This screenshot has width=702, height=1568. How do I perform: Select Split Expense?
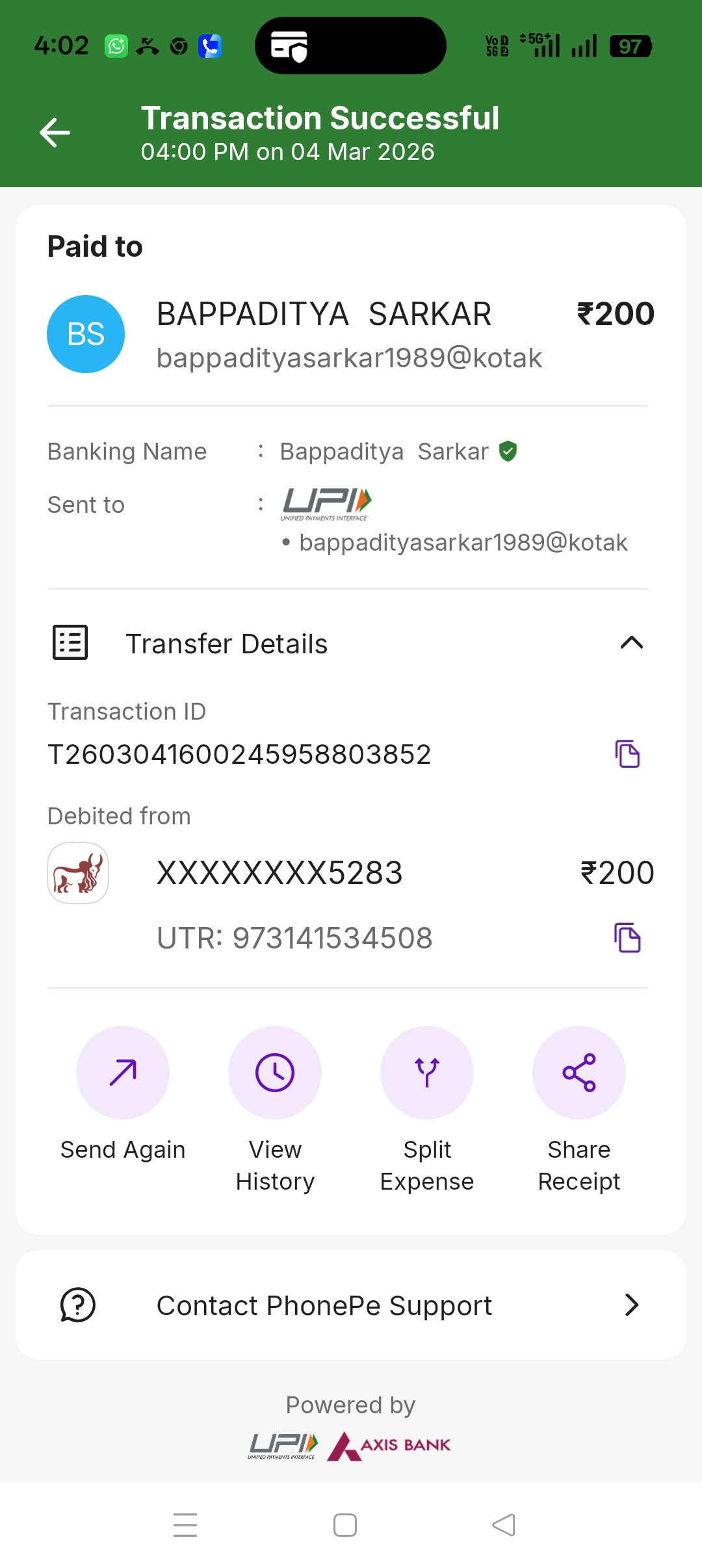pos(427,1073)
